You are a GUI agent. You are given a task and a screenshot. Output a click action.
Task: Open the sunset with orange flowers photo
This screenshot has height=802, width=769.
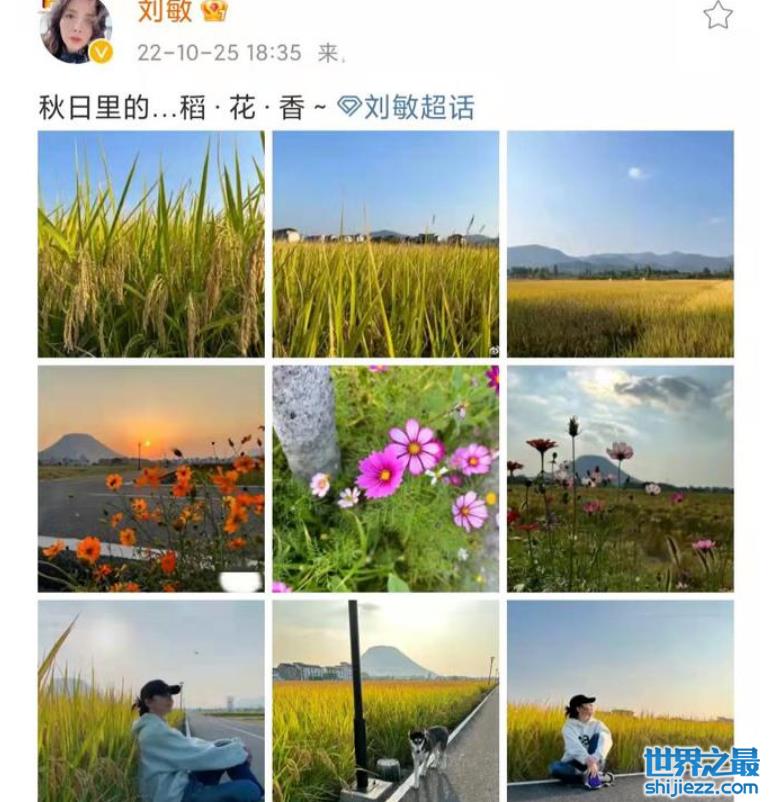151,478
